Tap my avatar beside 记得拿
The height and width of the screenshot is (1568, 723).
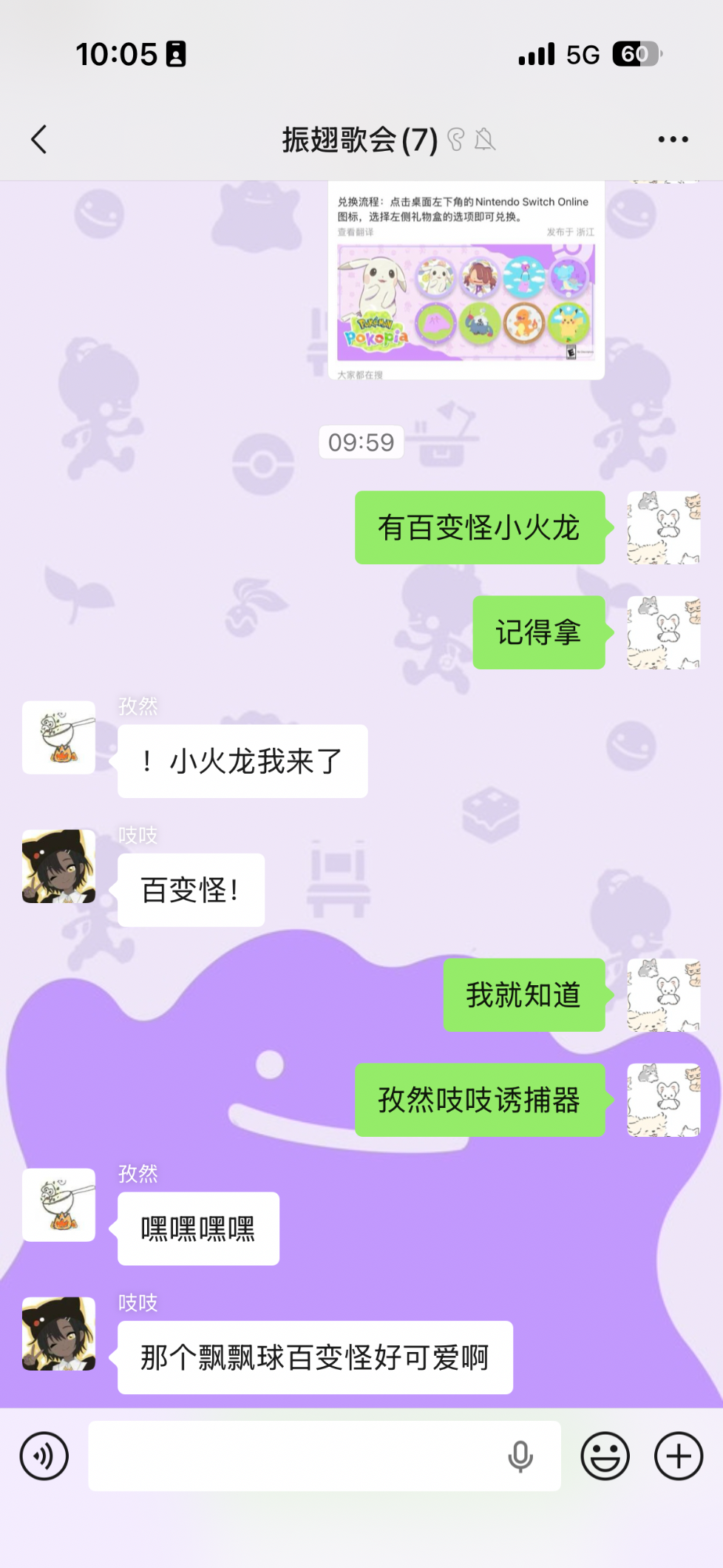tap(663, 632)
